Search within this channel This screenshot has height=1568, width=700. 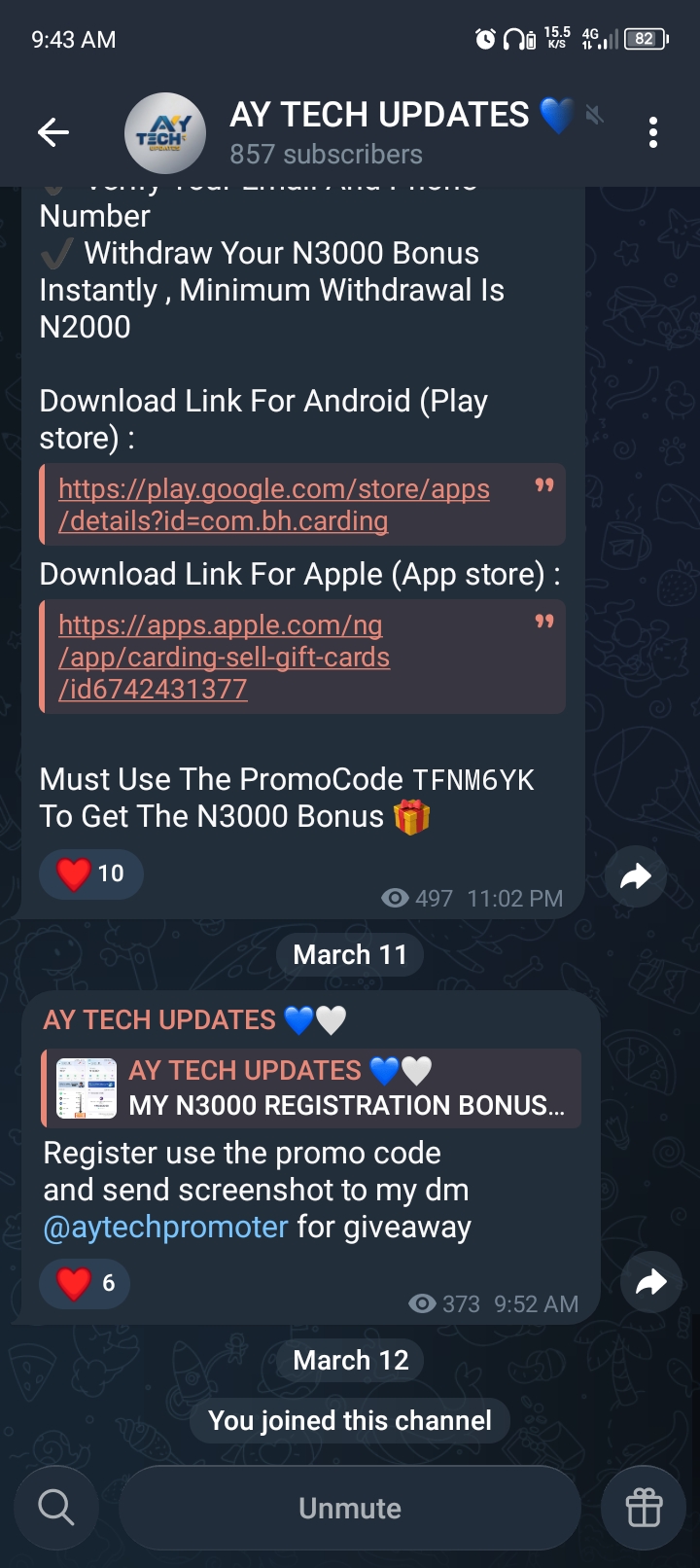coord(56,1508)
